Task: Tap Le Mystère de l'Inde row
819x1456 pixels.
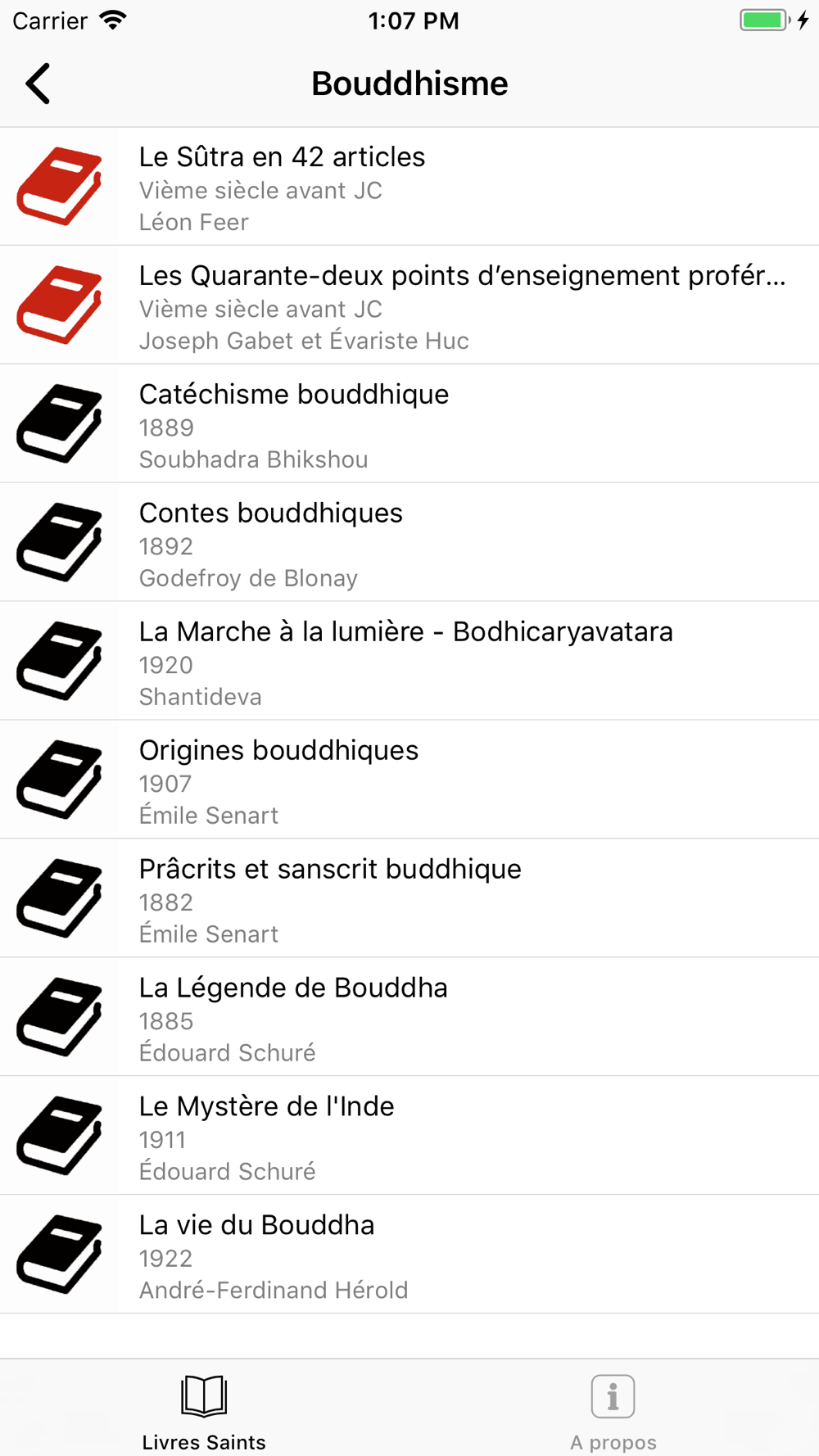Action: 409,1136
